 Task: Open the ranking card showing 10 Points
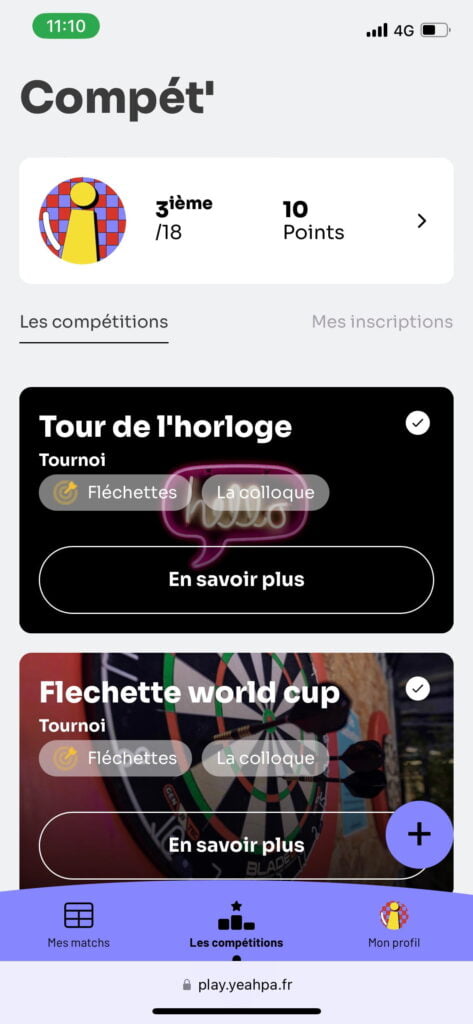point(236,221)
